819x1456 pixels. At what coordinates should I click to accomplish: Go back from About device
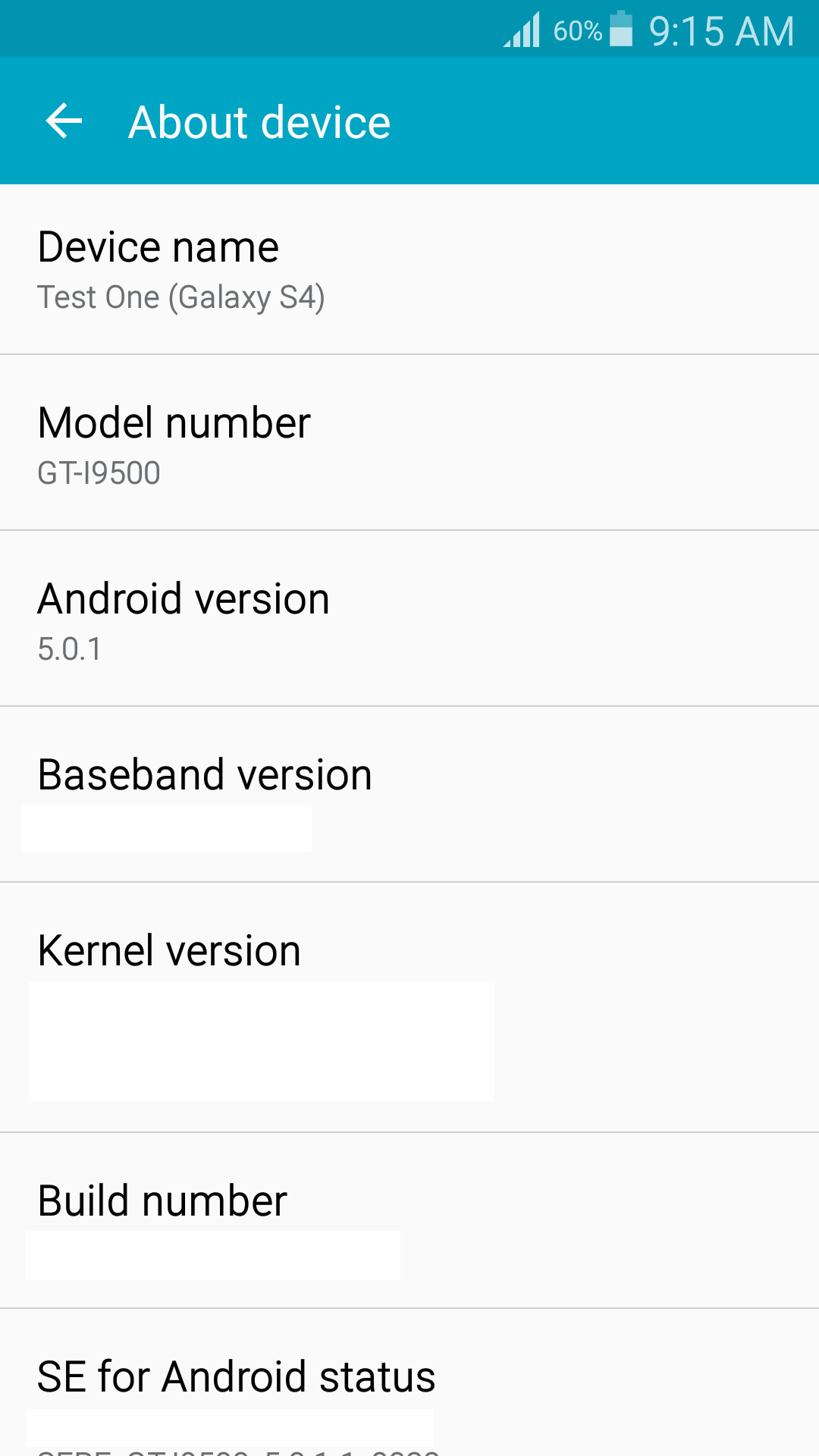pyautogui.click(x=64, y=121)
